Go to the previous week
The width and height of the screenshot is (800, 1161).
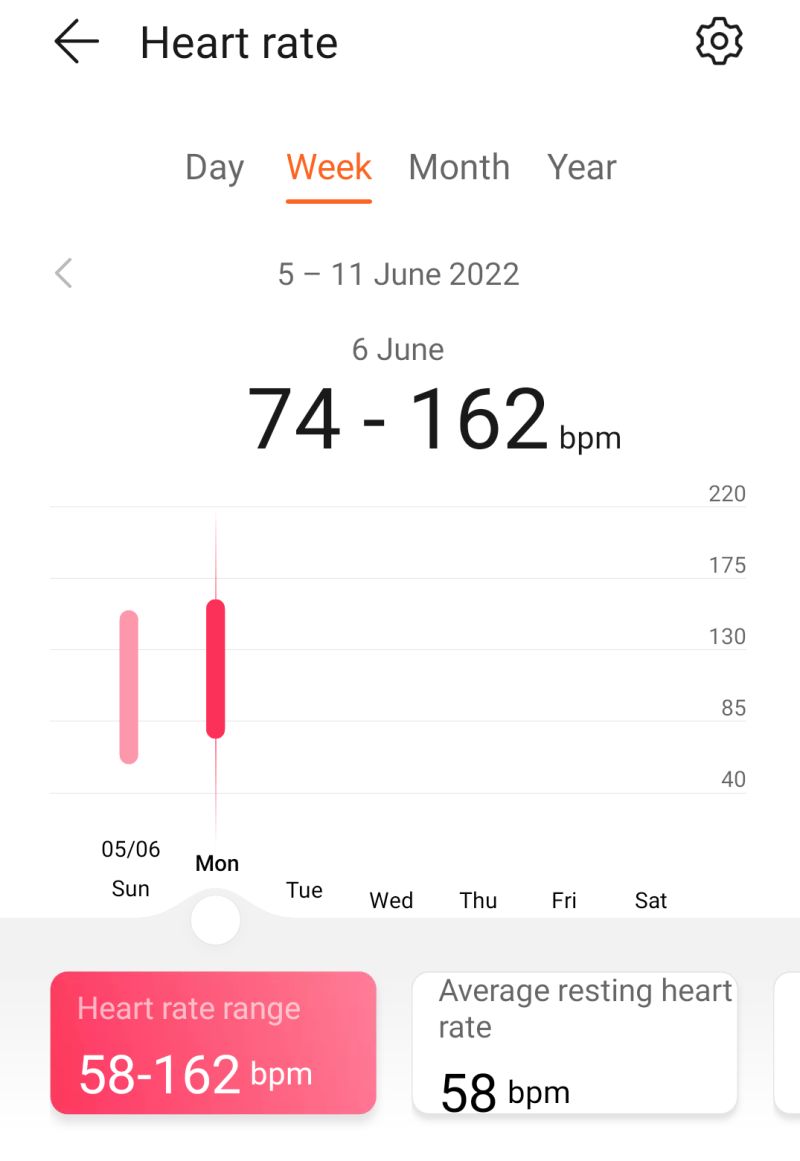(64, 273)
